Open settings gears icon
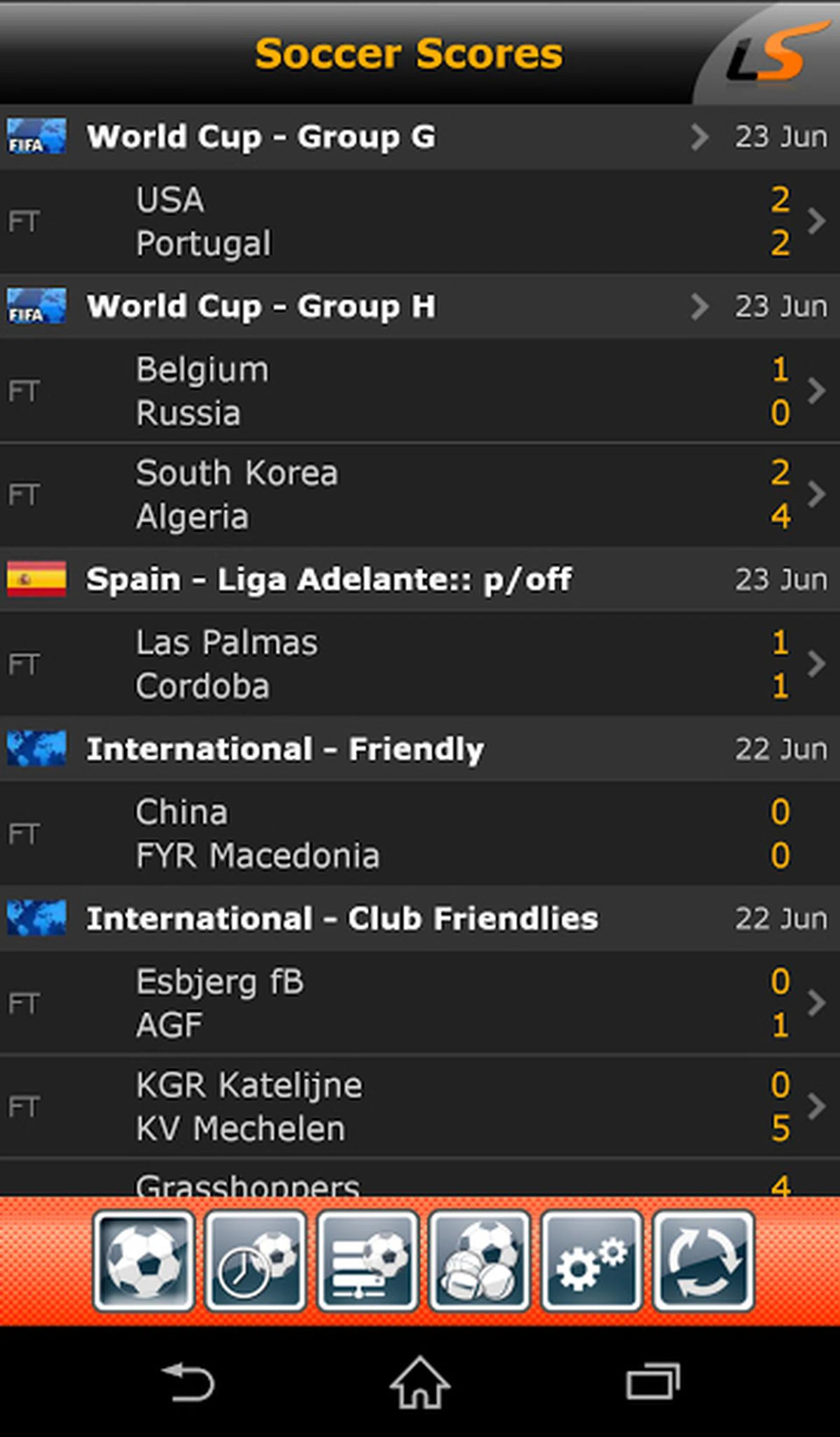 tap(591, 1261)
